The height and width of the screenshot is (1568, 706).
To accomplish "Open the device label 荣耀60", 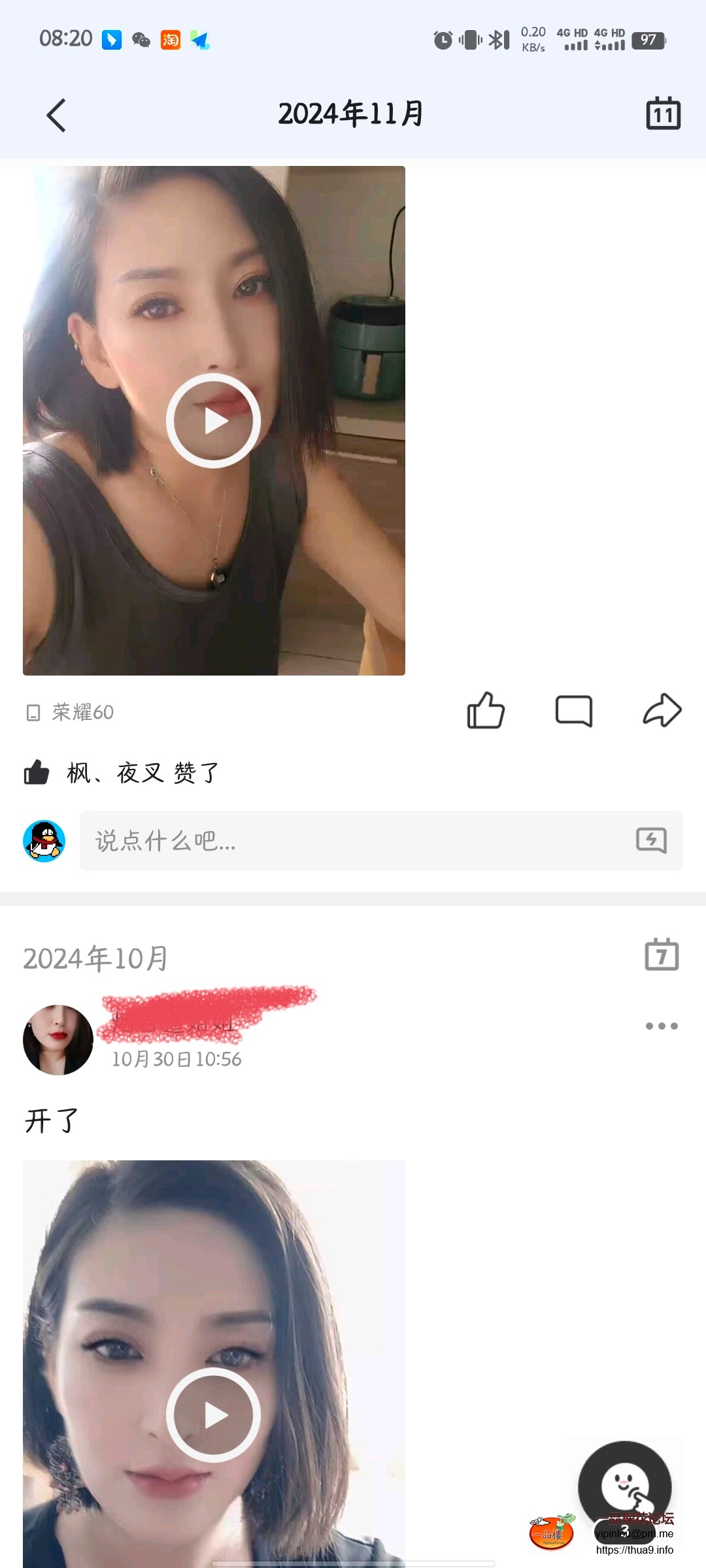I will [82, 712].
